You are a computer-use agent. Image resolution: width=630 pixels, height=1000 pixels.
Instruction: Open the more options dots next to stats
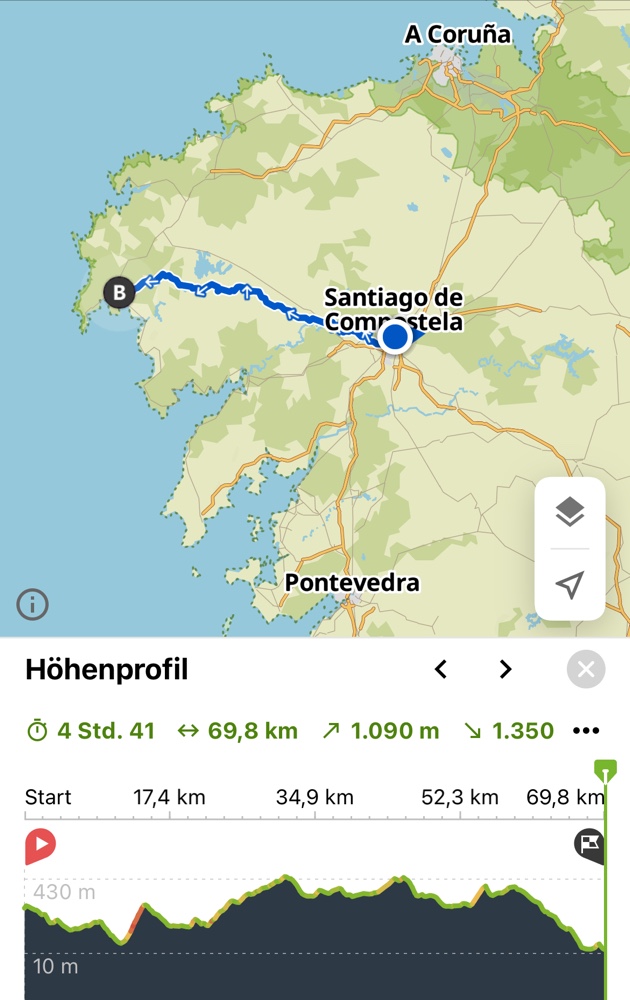[586, 731]
